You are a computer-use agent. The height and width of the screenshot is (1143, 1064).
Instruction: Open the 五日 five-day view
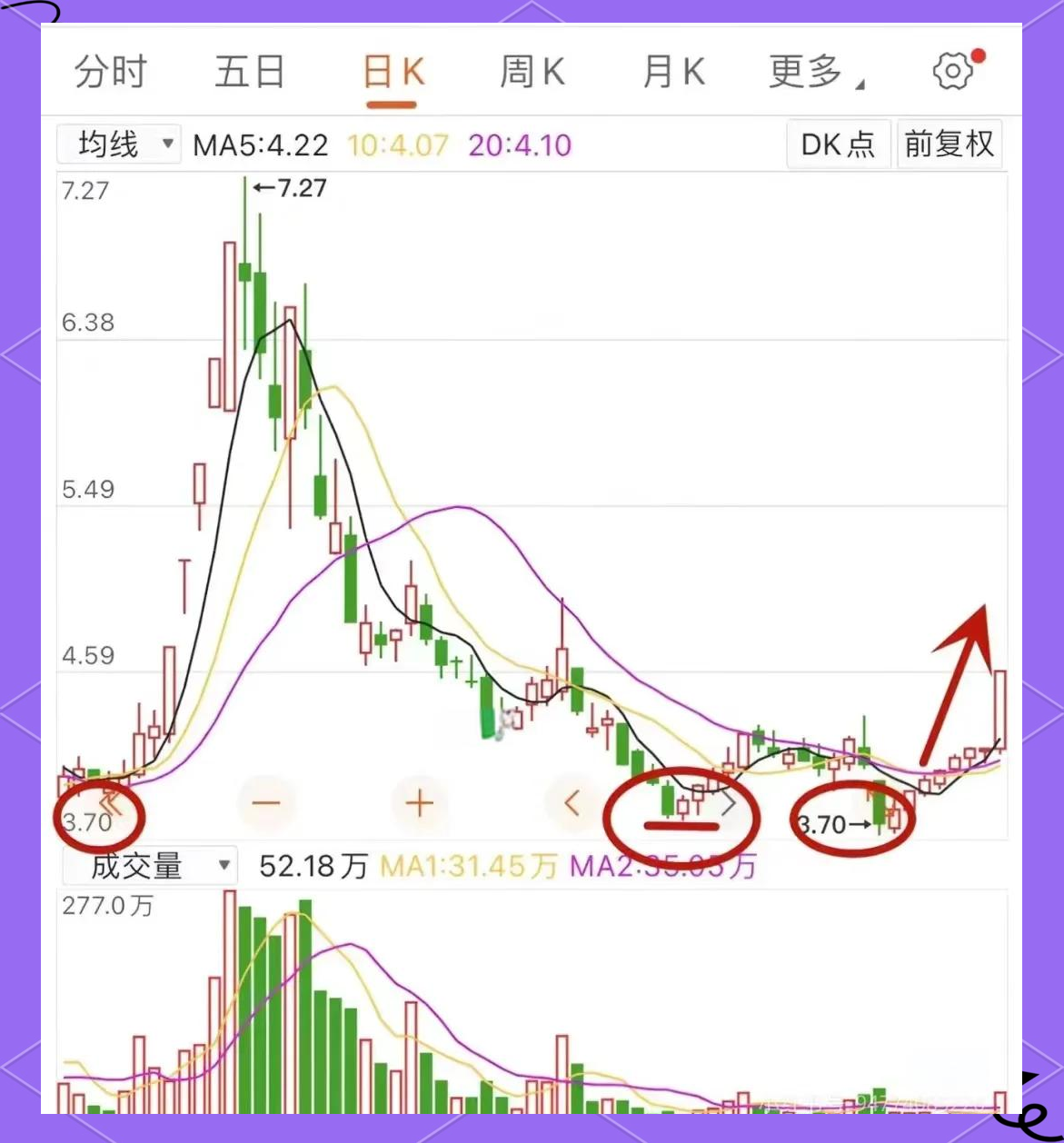250,73
